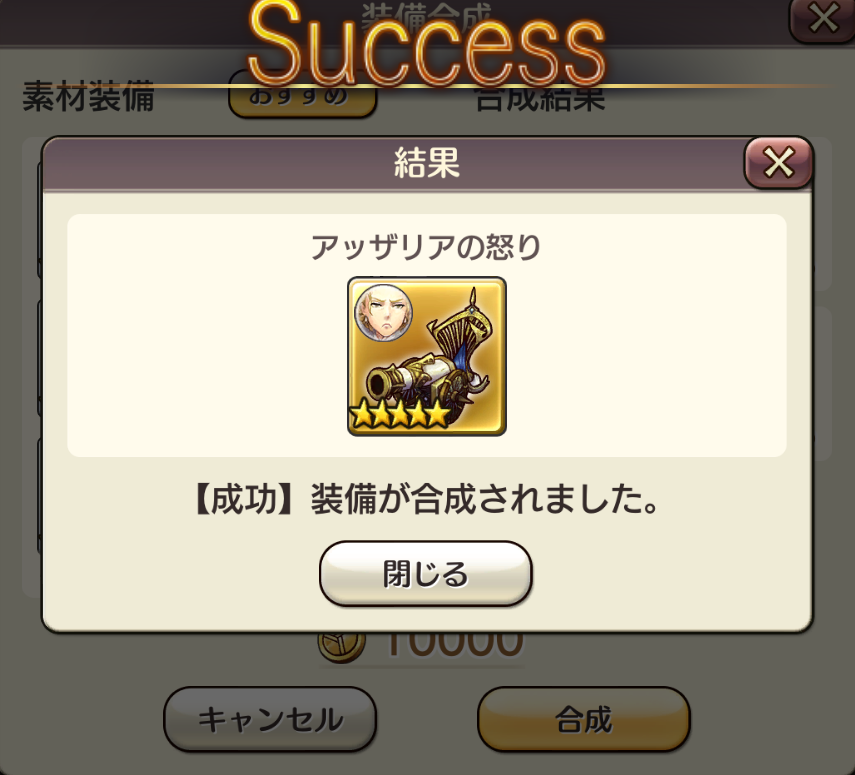Open the アッザリアの怒り equipment icon
855x775 pixels.
click(x=427, y=356)
